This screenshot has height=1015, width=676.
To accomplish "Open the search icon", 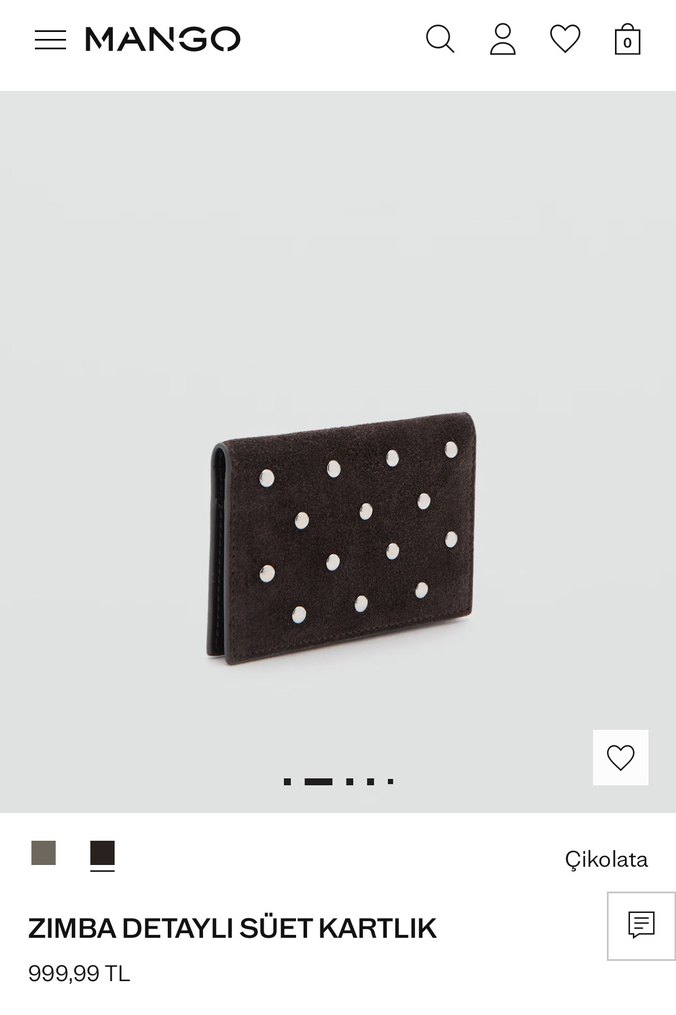I will pos(440,39).
